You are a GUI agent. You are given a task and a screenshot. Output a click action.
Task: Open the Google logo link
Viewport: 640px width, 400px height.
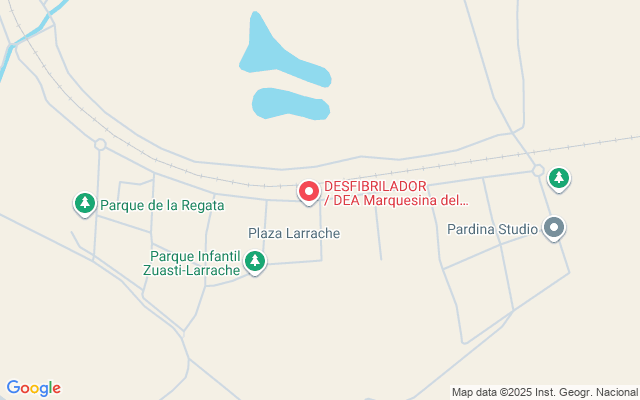click(33, 388)
